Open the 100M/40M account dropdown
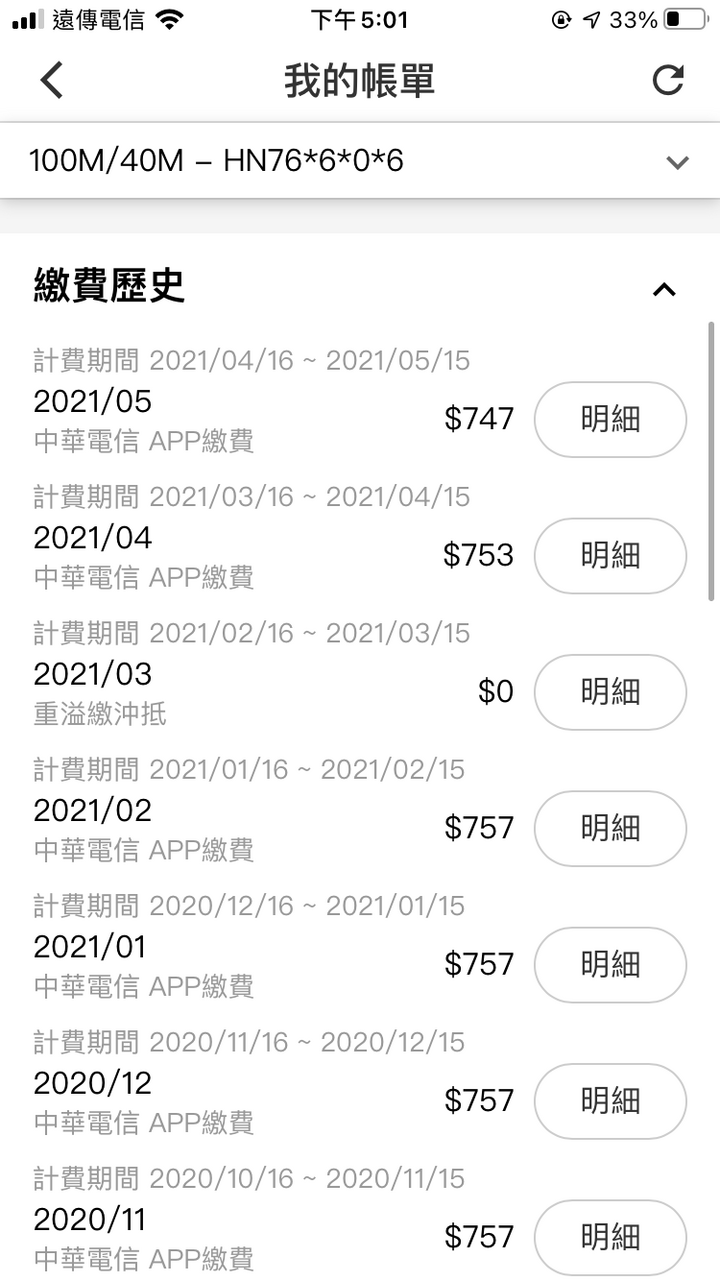Image resolution: width=720 pixels, height=1281 pixels. (360, 160)
